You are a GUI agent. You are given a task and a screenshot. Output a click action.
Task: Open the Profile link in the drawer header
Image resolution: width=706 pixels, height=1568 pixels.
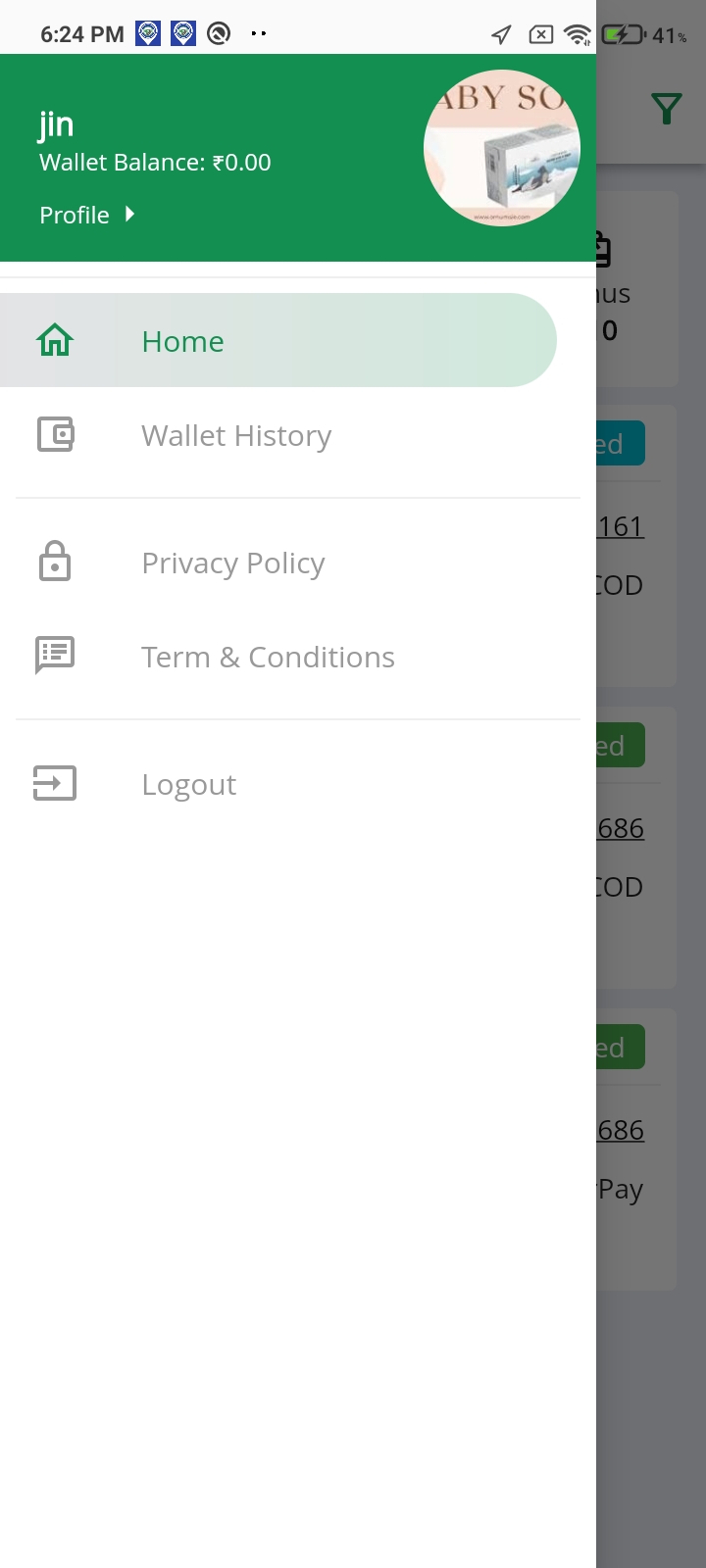pyautogui.click(x=86, y=215)
